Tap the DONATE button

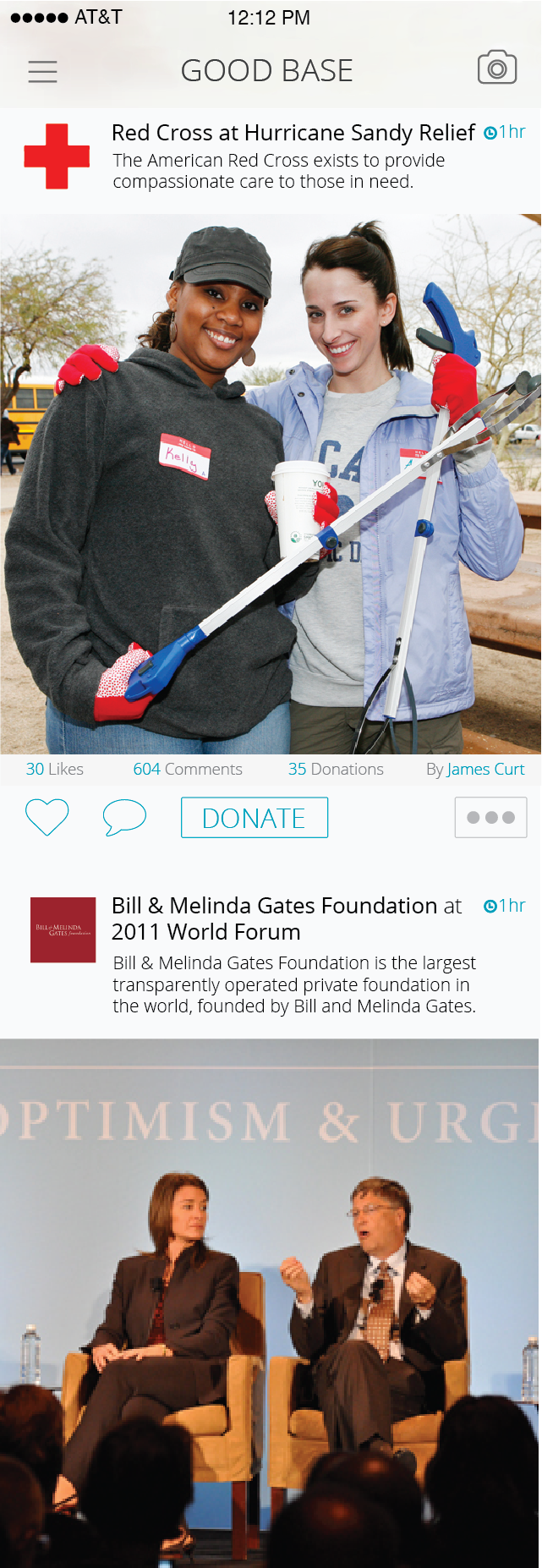click(x=254, y=818)
